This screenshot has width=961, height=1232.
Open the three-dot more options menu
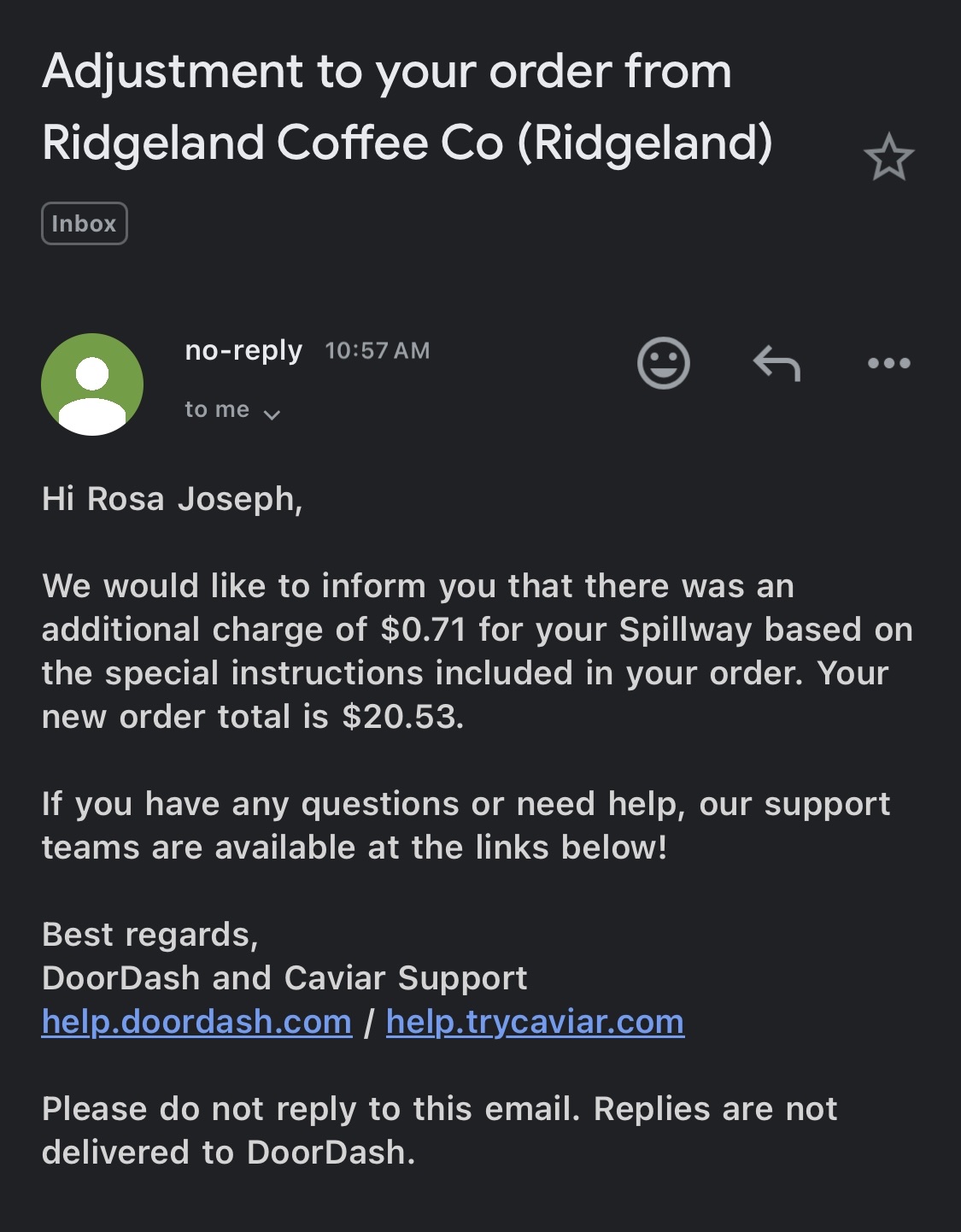pos(888,363)
